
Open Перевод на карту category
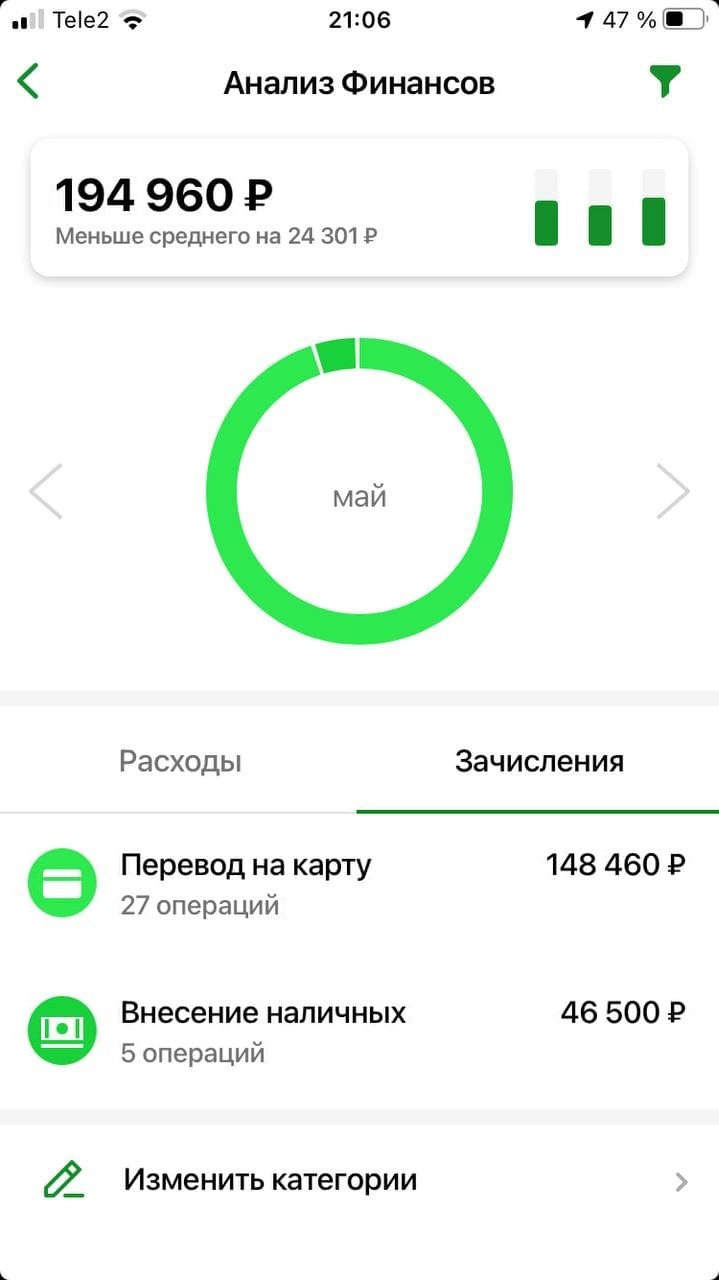[x=359, y=883]
